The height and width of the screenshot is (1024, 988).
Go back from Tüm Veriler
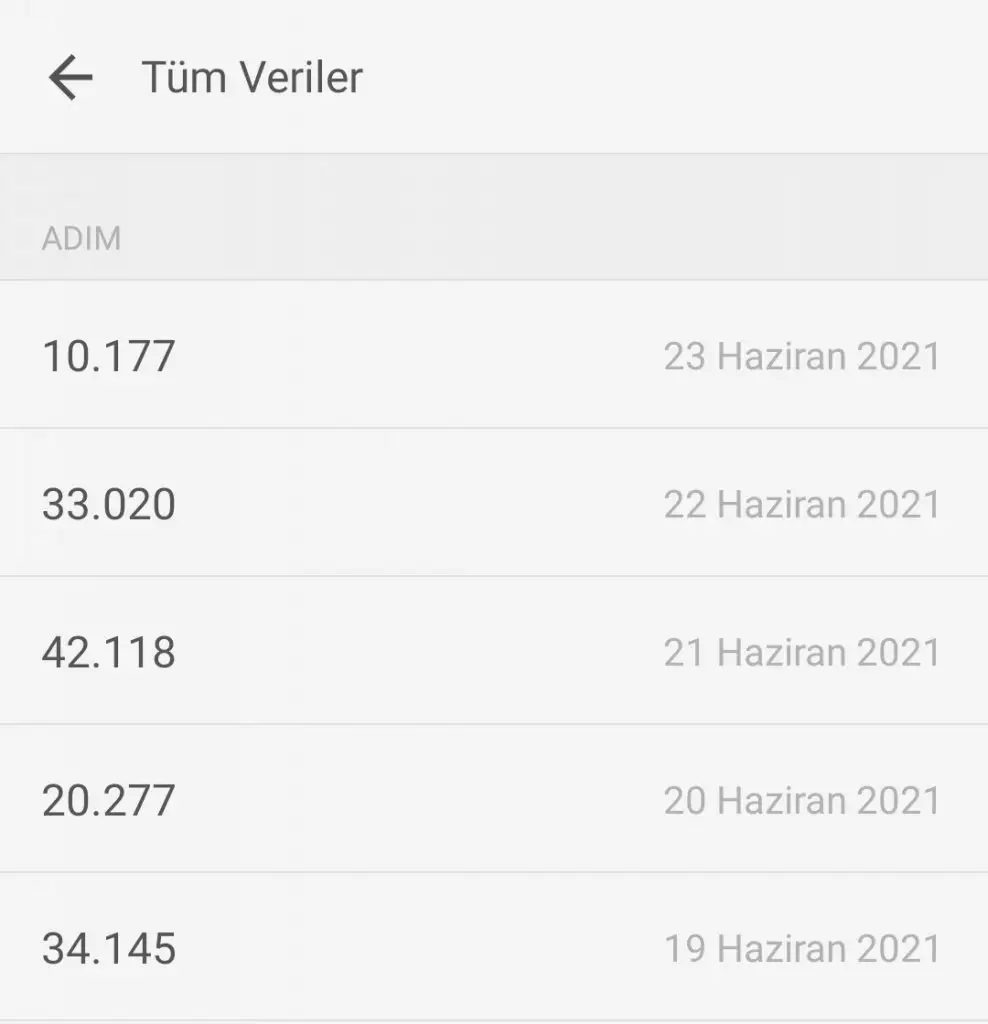pyautogui.click(x=70, y=78)
